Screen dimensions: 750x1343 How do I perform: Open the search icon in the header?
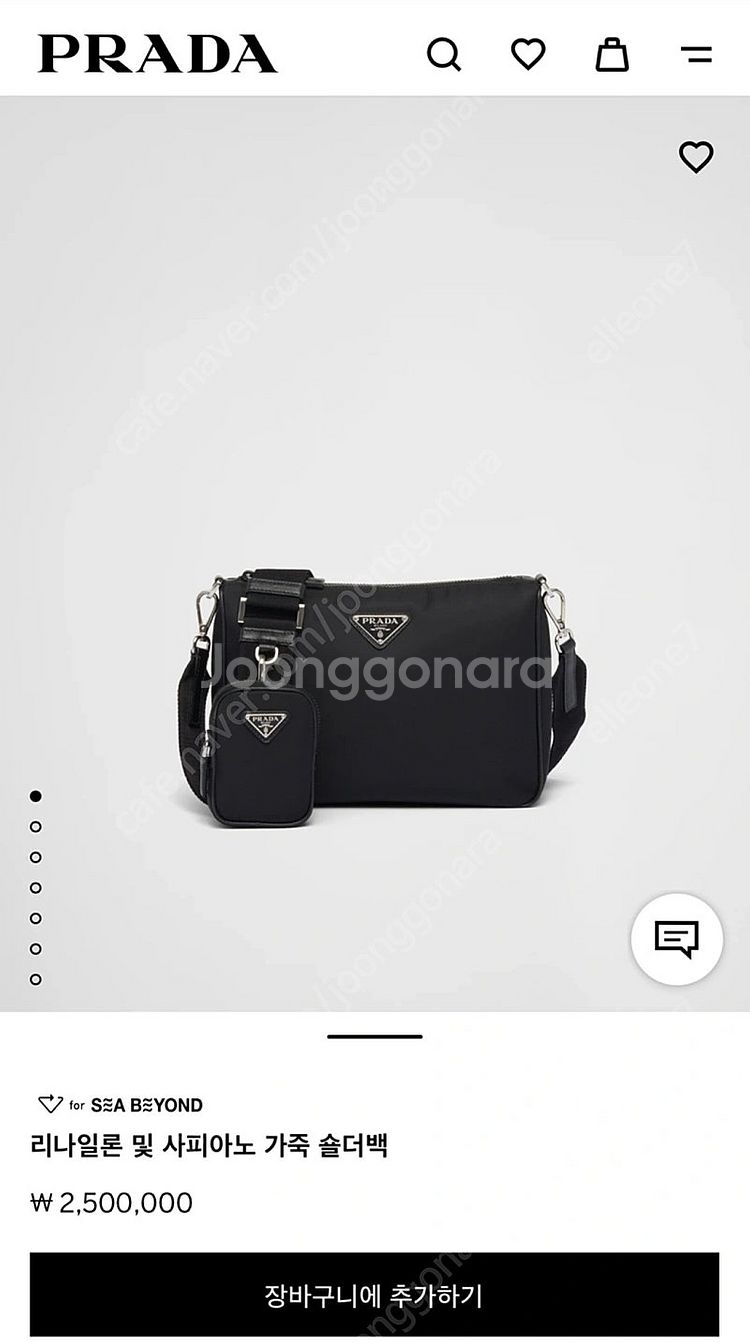point(444,53)
